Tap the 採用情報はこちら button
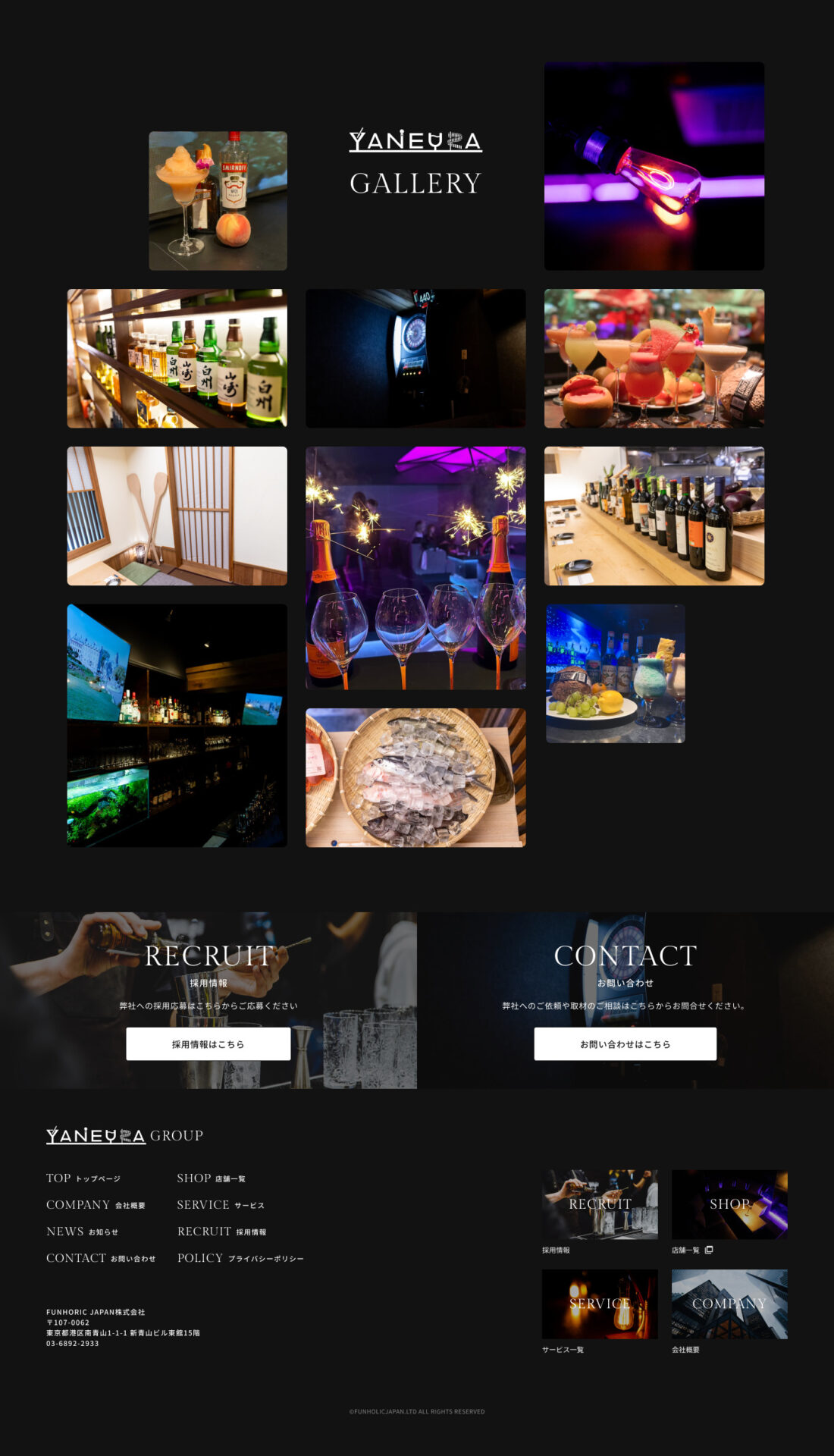Image resolution: width=834 pixels, height=1456 pixels. (x=208, y=1043)
